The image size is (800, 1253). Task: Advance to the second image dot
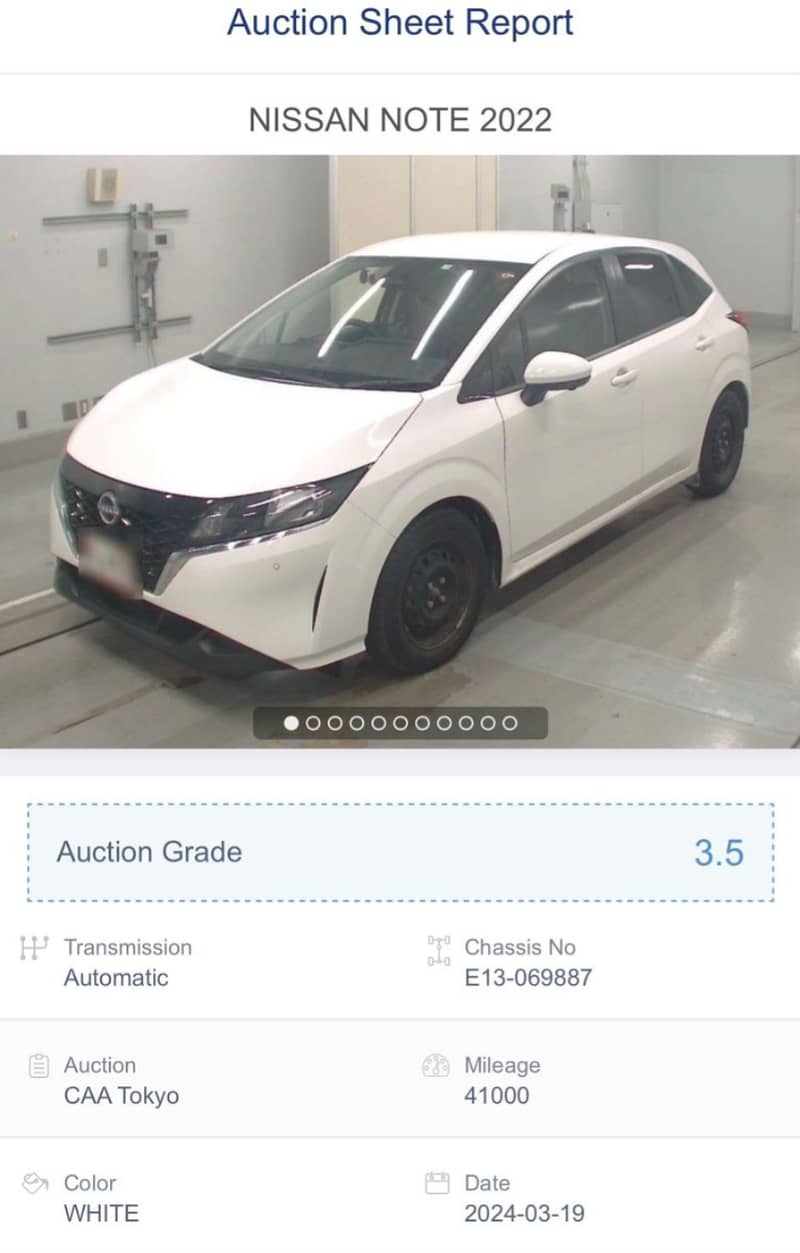[311, 724]
